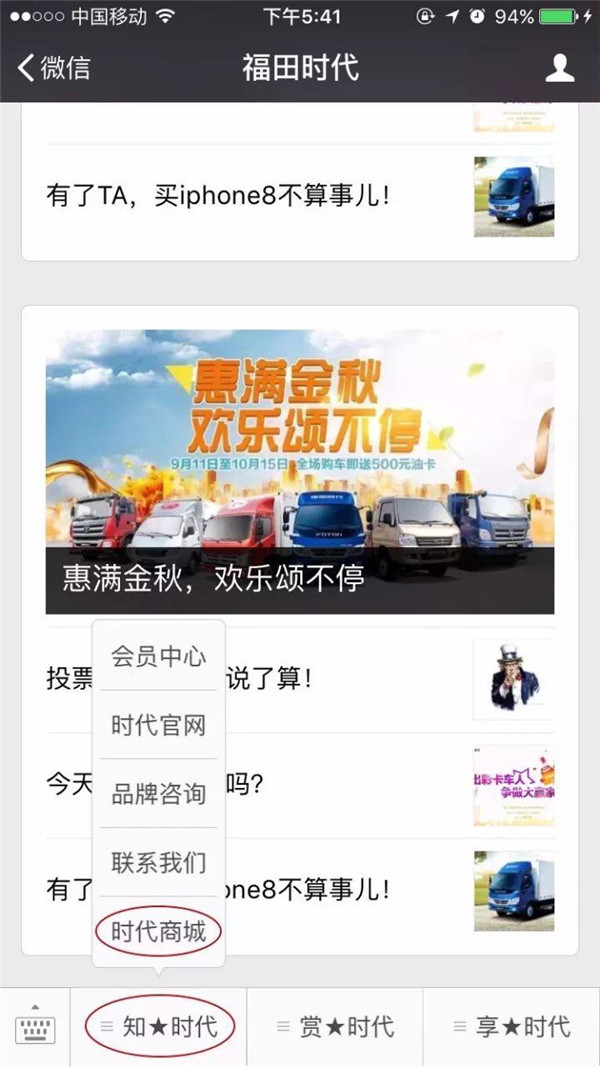Image resolution: width=600 pixels, height=1067 pixels.
Task: Open 知★时代 menu
Action: 160,1027
